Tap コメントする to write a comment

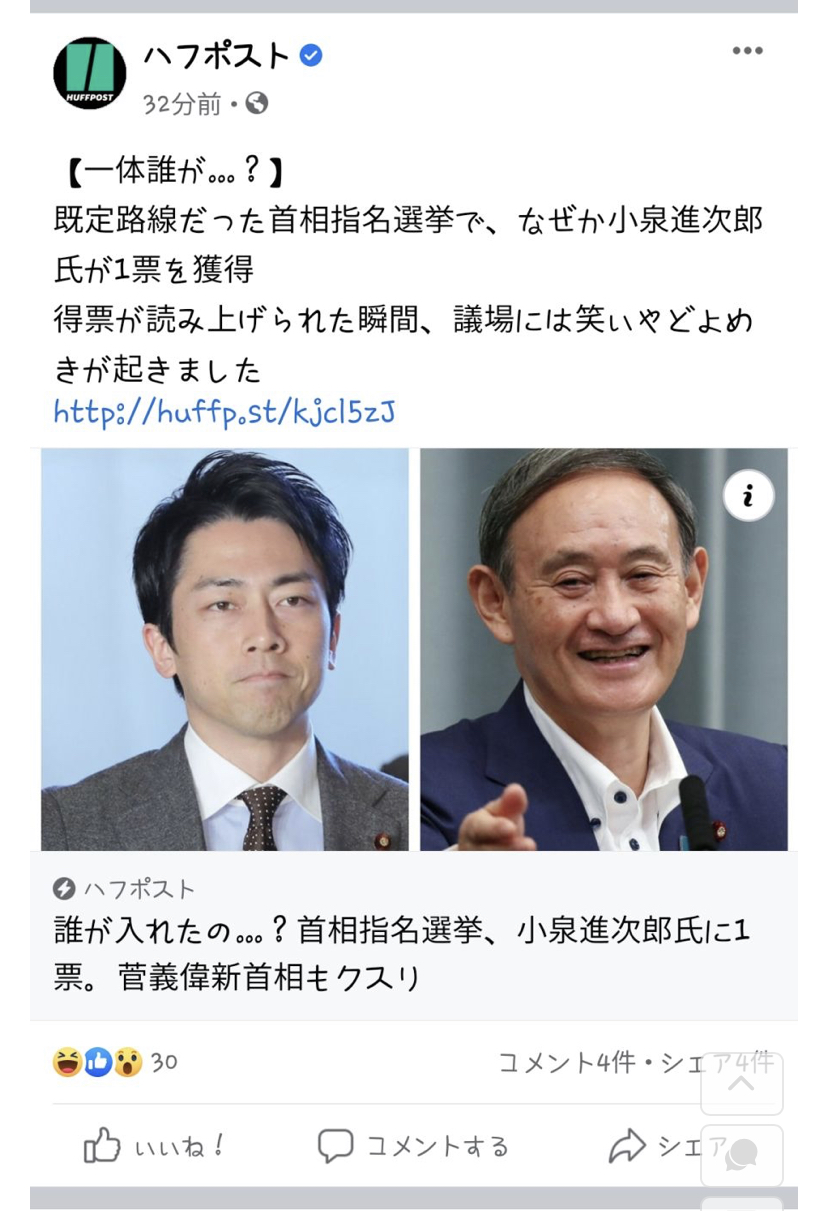tap(413, 1147)
